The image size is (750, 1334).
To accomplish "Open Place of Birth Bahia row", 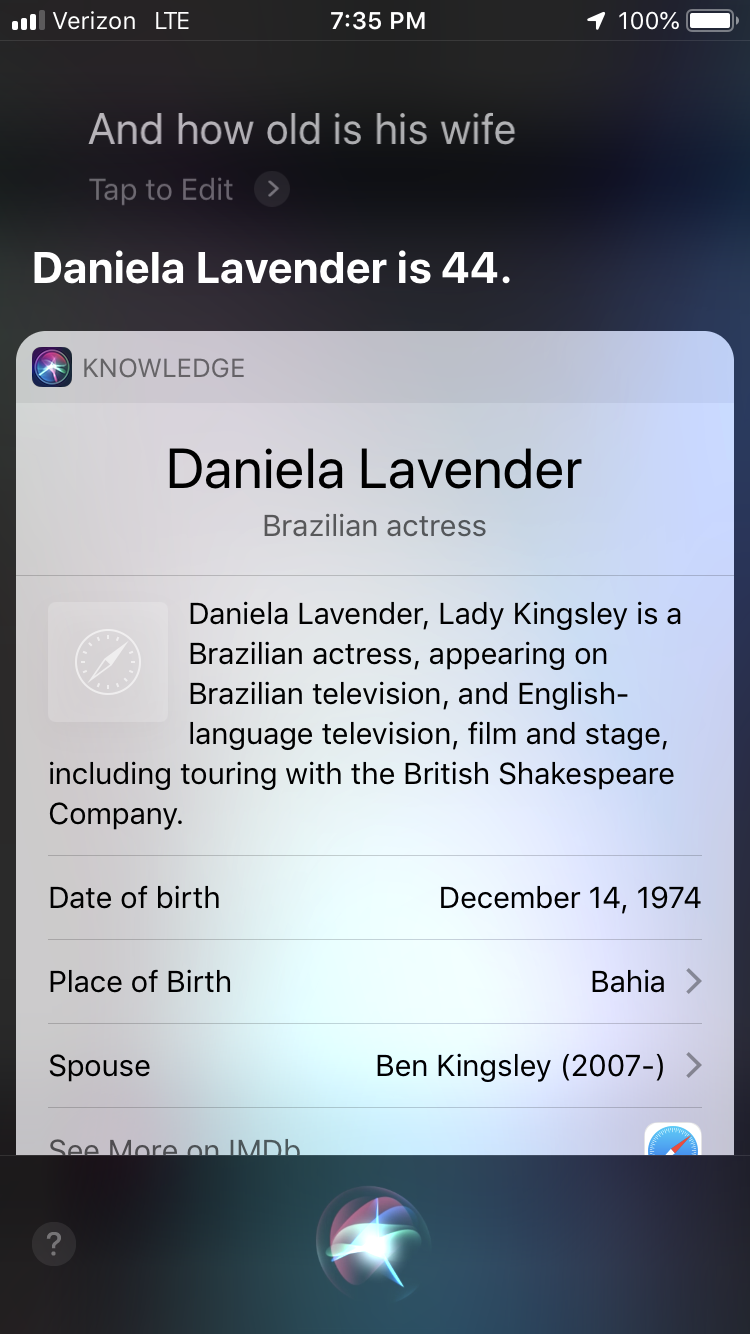I will [375, 982].
